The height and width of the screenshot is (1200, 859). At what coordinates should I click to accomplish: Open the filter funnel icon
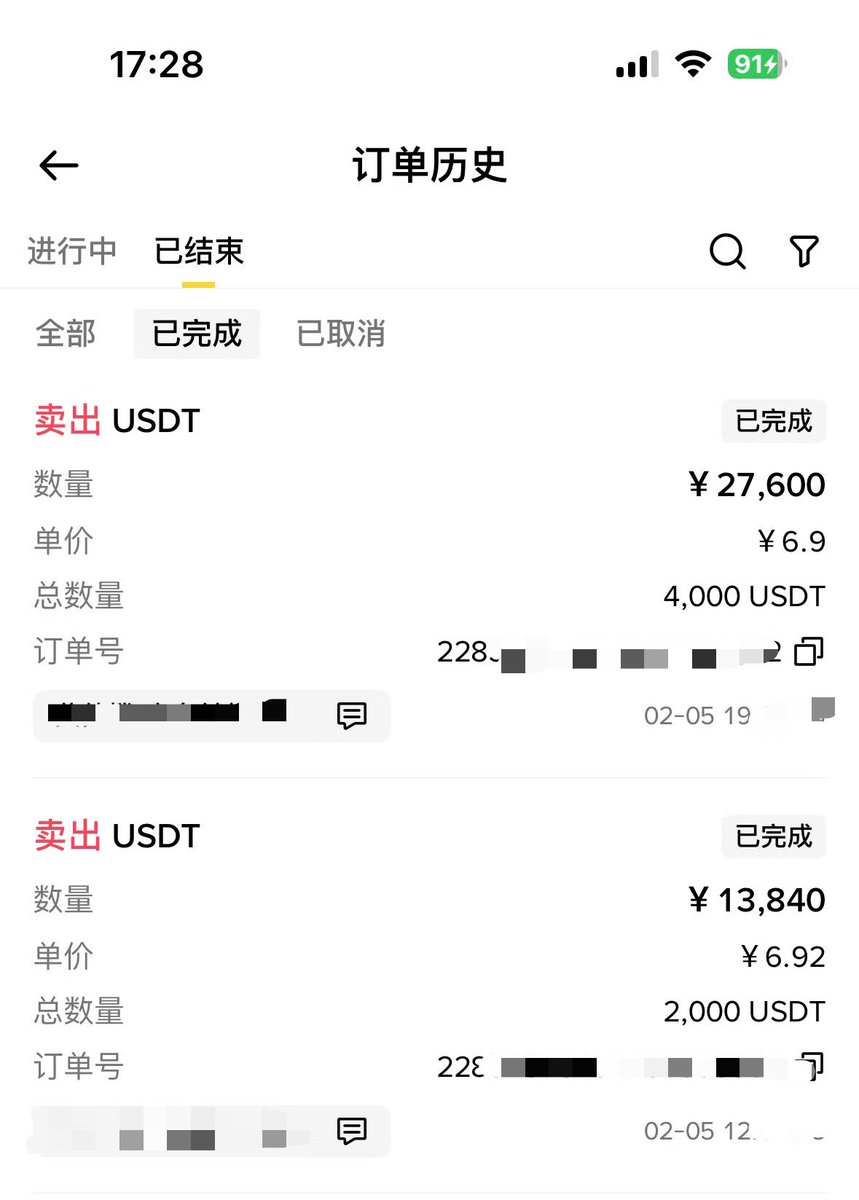[x=804, y=251]
